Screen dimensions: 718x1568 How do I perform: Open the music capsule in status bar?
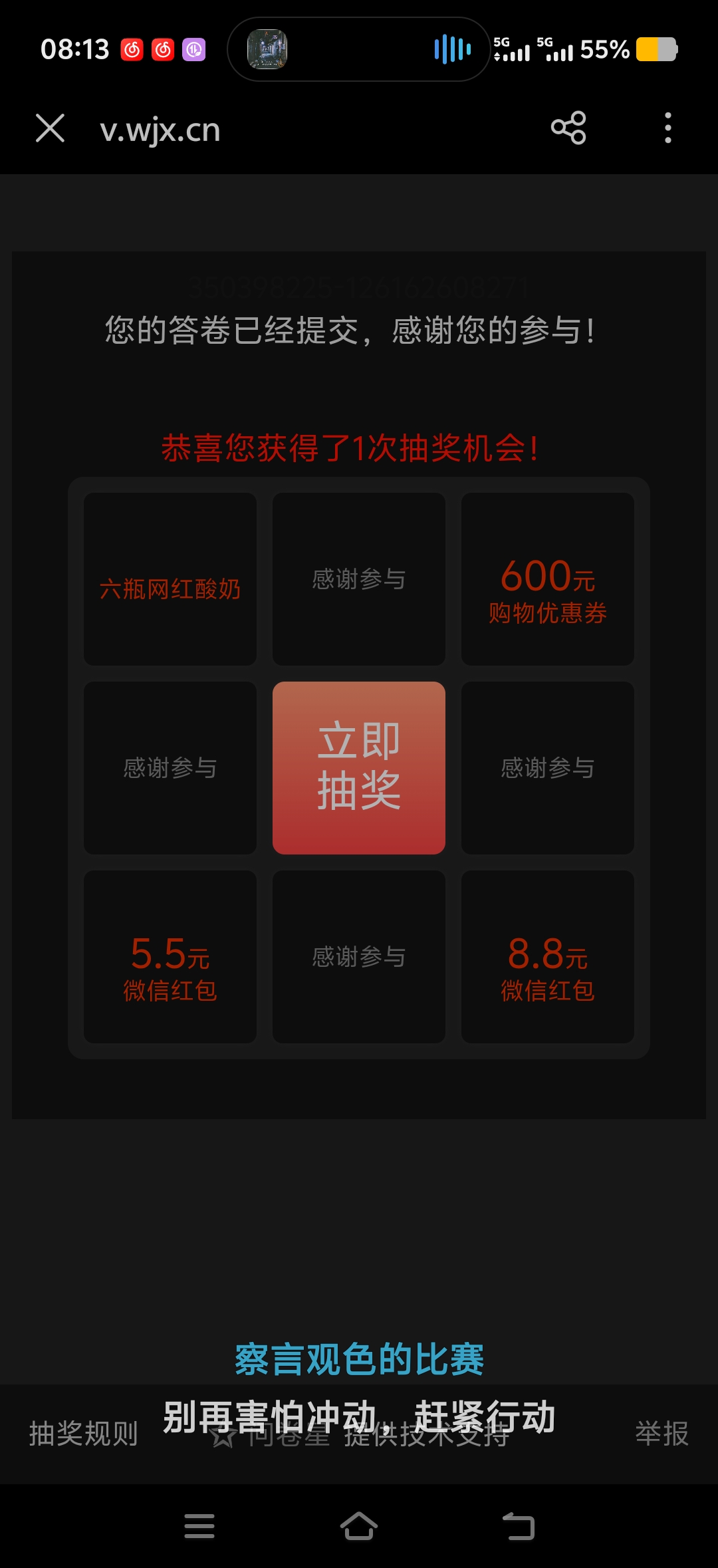point(358,49)
